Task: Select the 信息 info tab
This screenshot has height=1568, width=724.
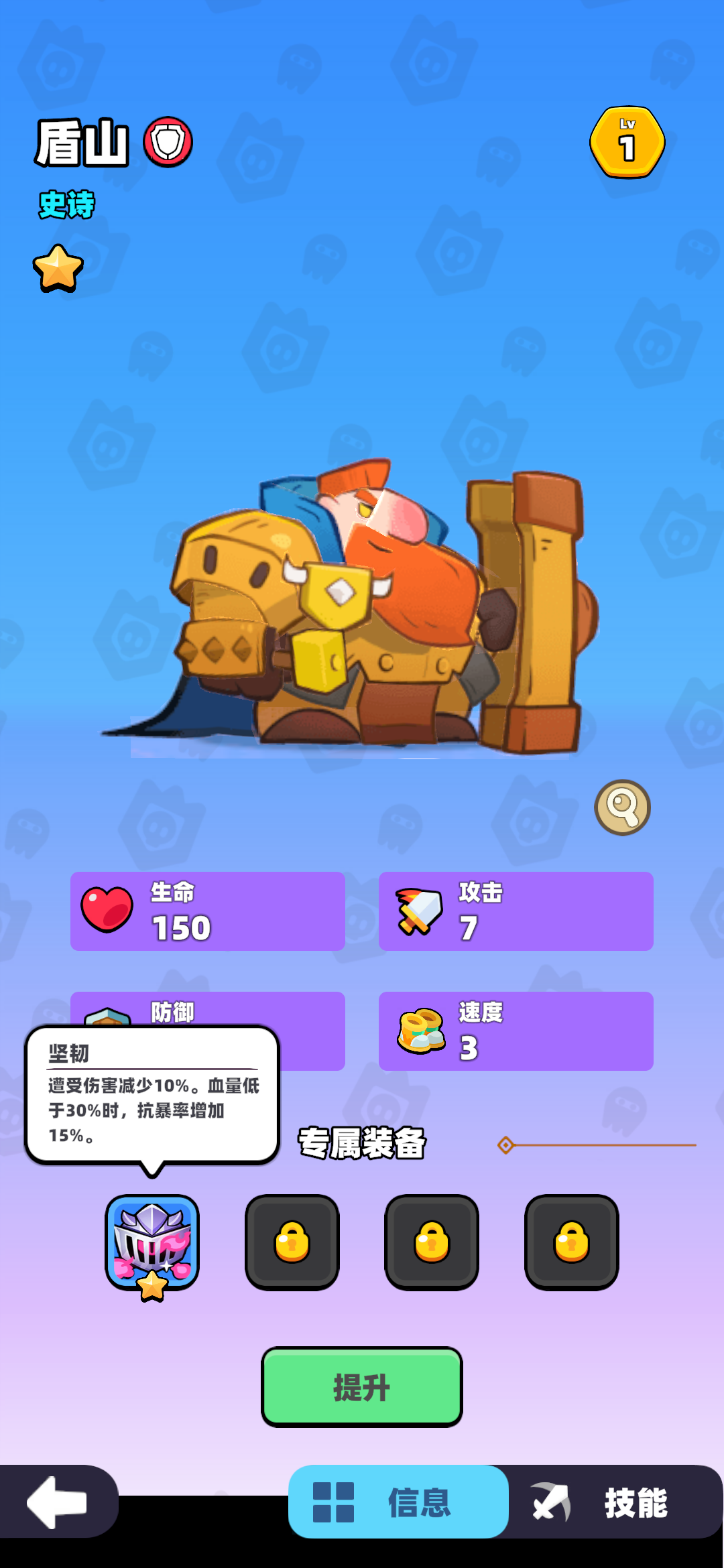Action: point(398,1502)
